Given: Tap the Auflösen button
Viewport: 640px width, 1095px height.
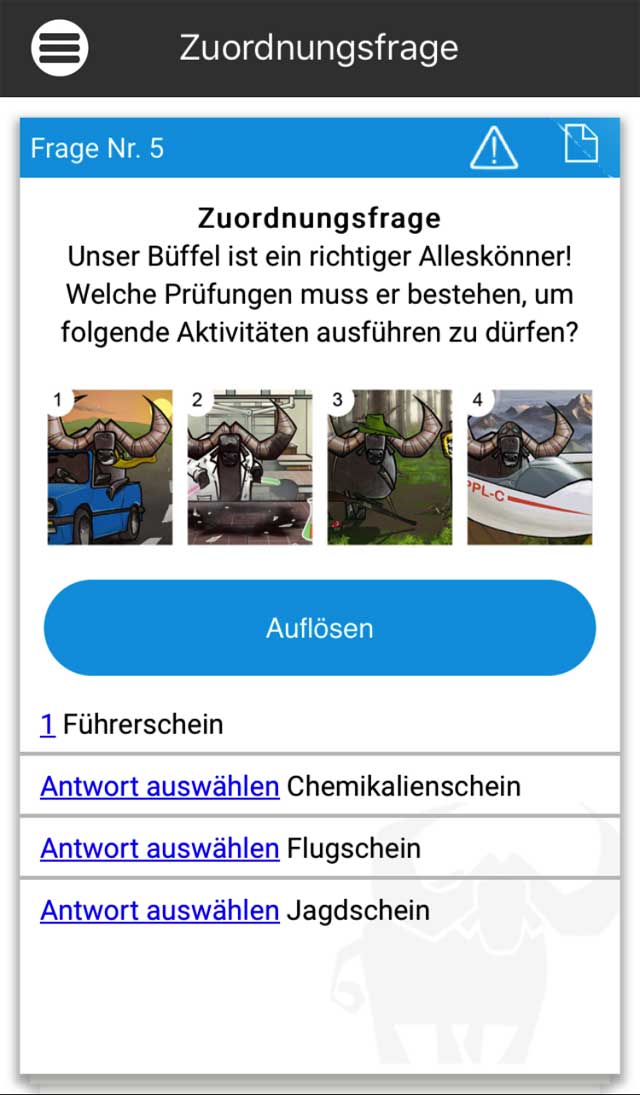Looking at the screenshot, I should click(x=320, y=628).
